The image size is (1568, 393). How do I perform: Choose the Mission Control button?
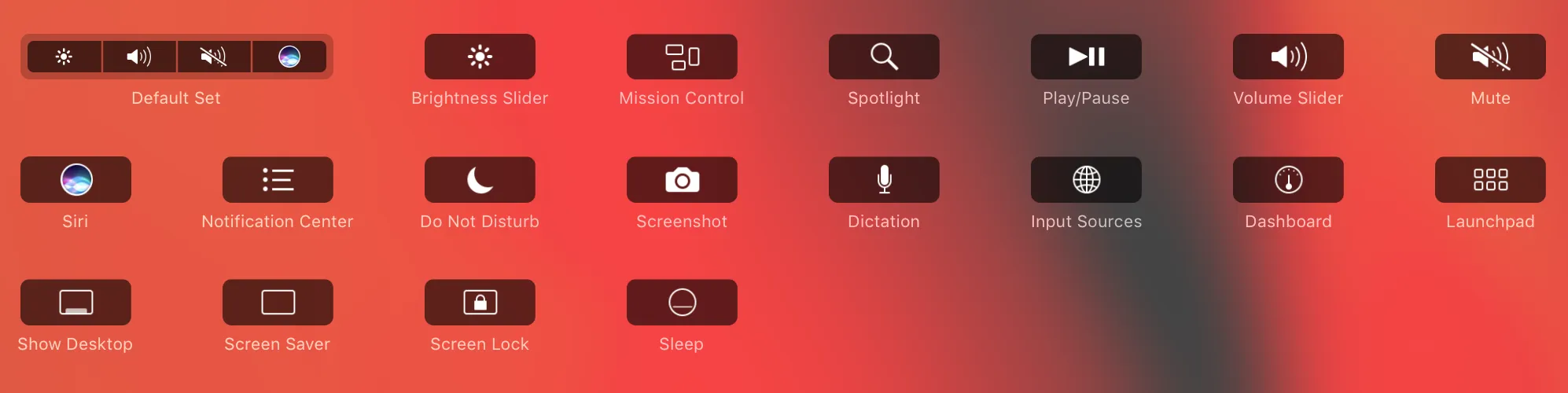coord(682,57)
